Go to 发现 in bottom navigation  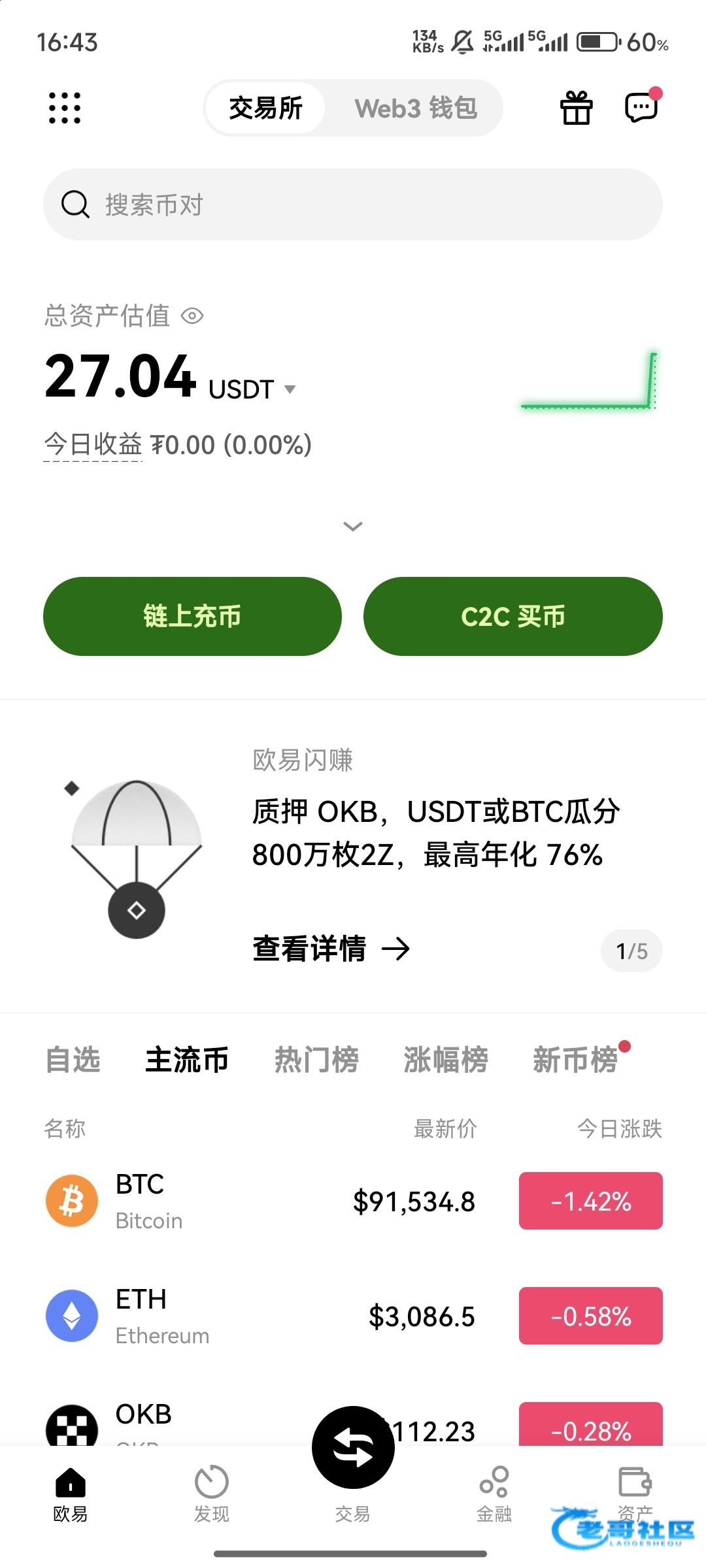tap(212, 1494)
